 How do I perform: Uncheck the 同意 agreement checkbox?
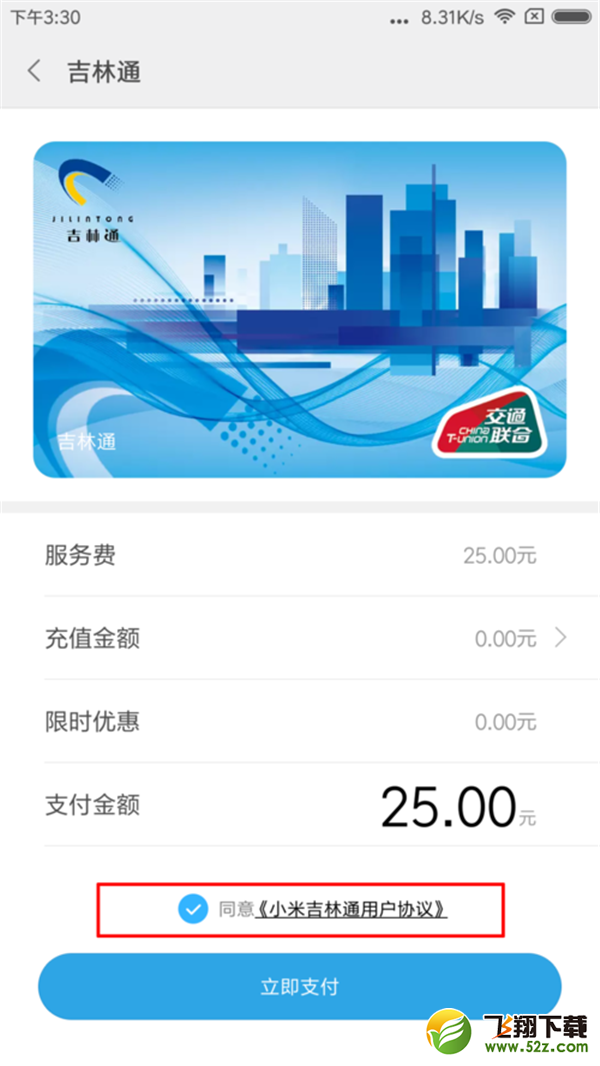point(192,909)
